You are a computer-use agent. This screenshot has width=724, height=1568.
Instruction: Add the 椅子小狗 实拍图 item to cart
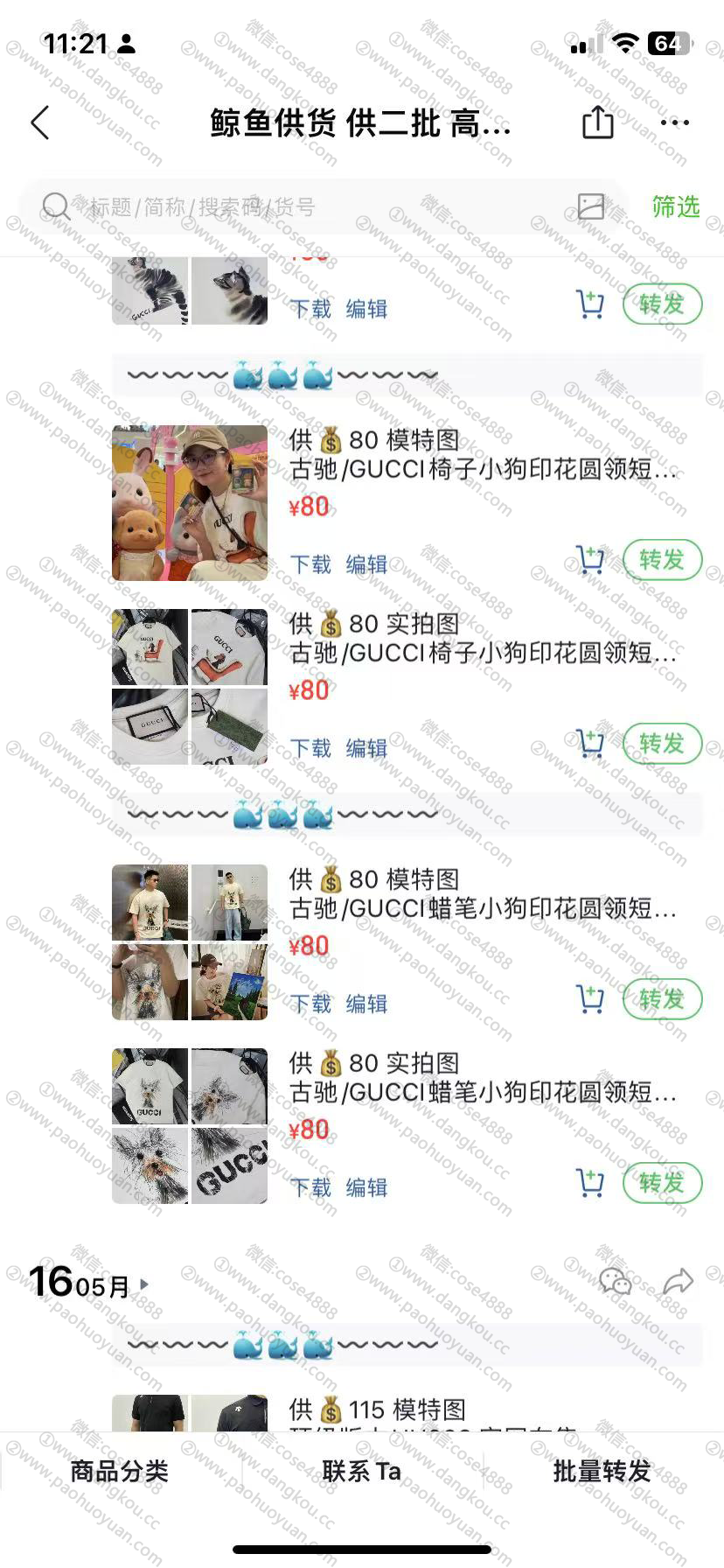[590, 744]
